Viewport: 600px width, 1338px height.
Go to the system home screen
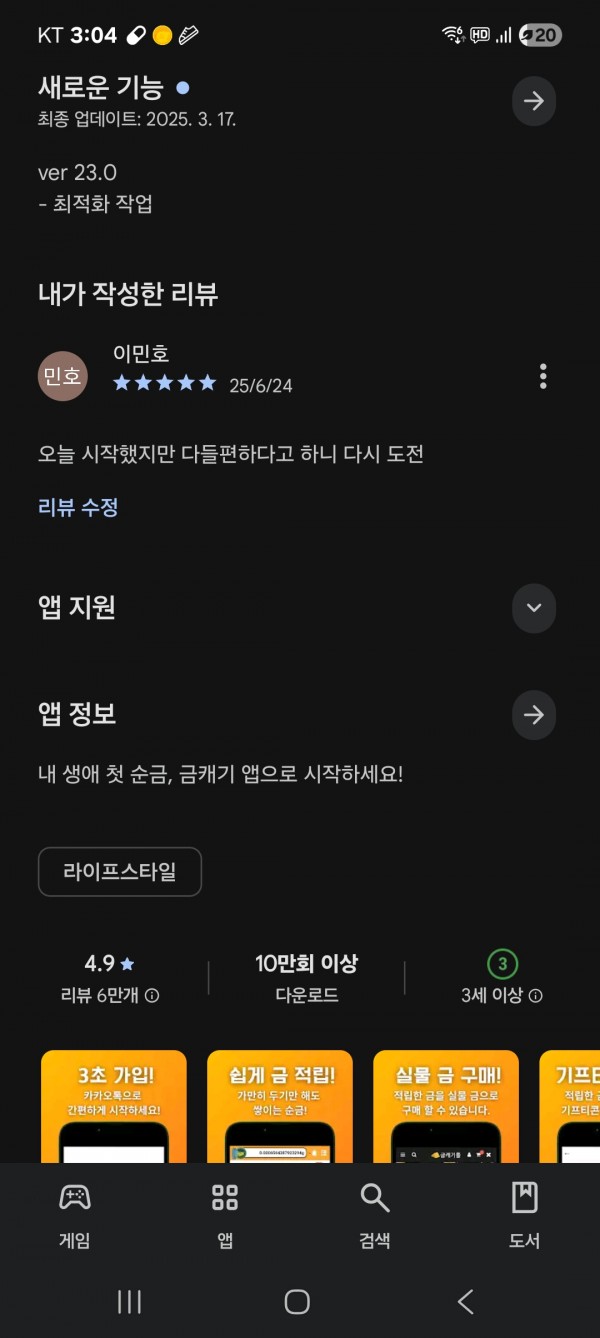[297, 1301]
